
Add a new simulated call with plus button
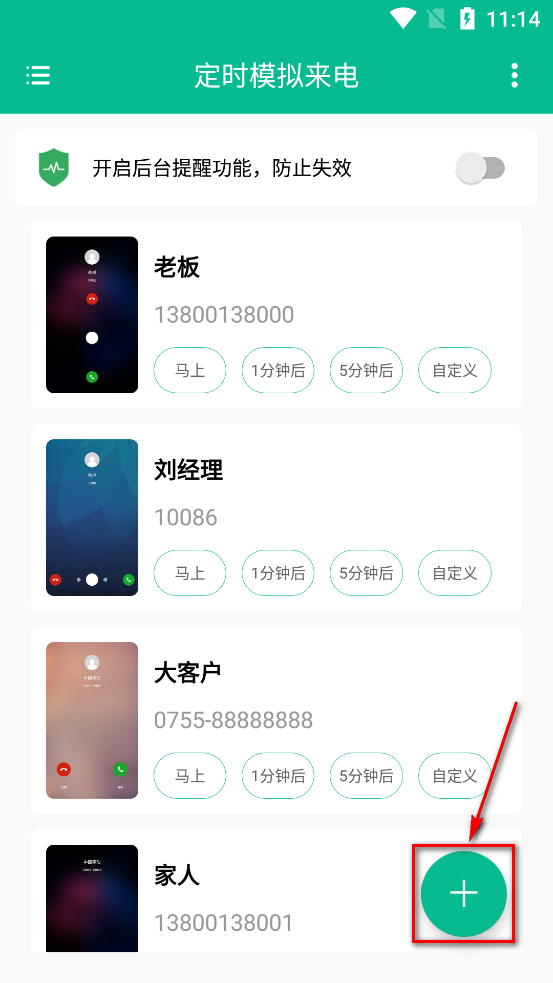pyautogui.click(x=464, y=893)
